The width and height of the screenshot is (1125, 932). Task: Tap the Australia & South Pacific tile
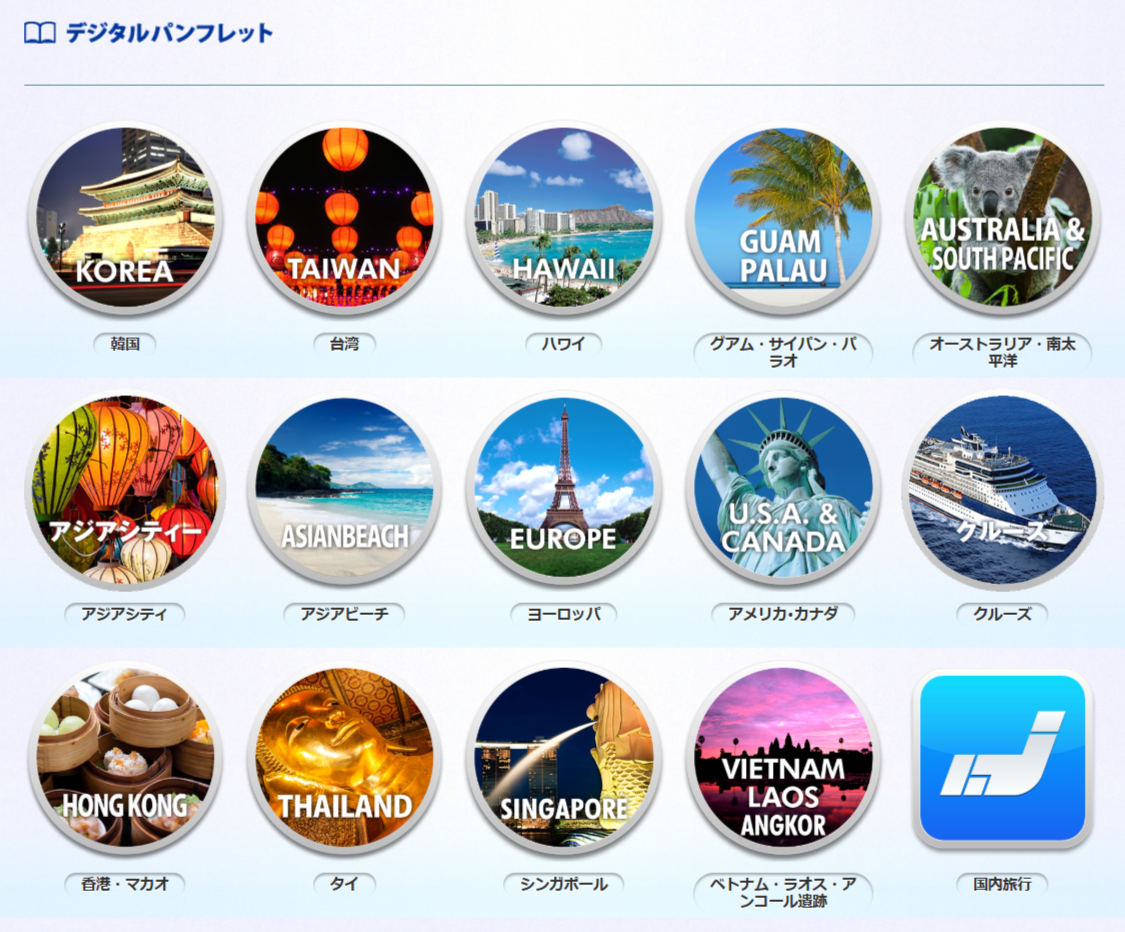pos(1003,218)
